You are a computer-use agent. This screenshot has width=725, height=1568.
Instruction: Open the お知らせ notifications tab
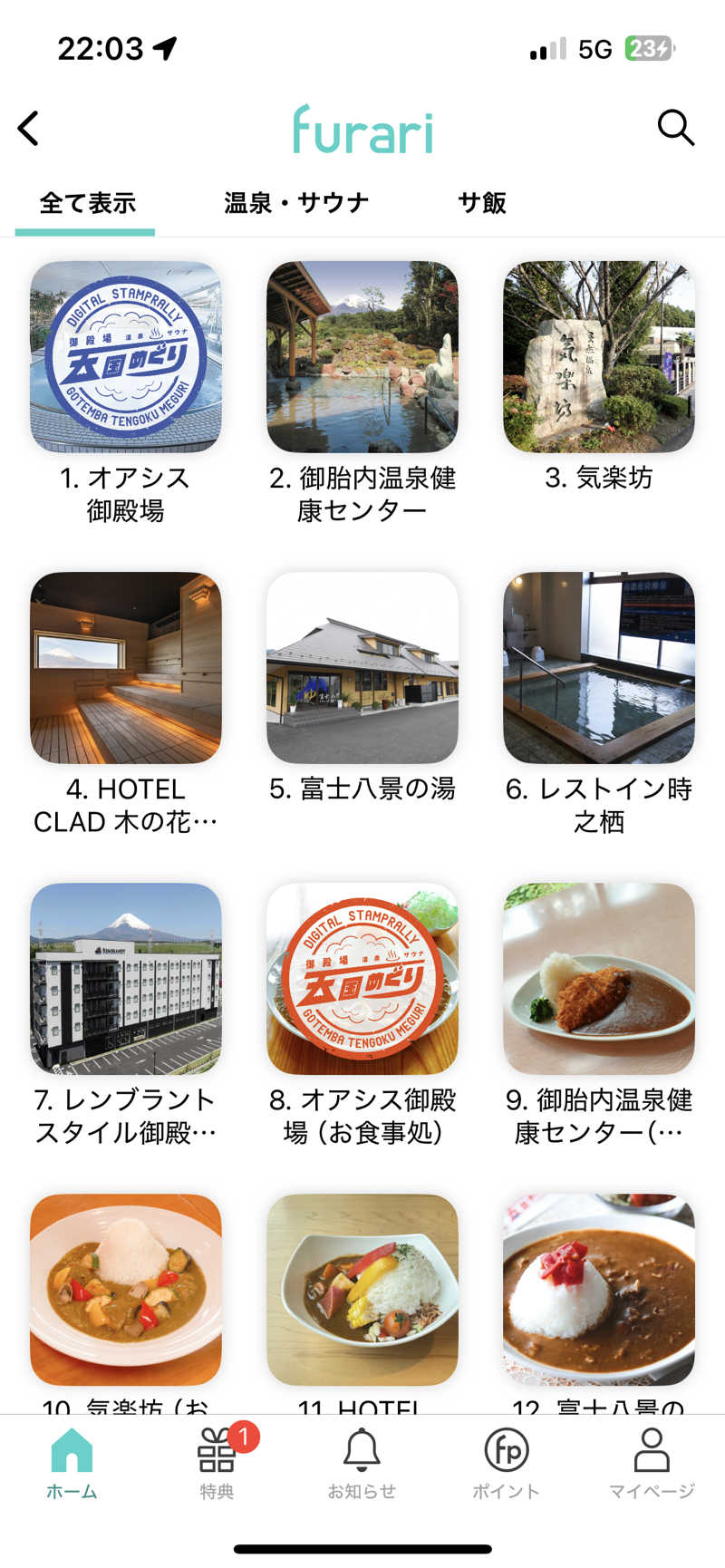[362, 1461]
